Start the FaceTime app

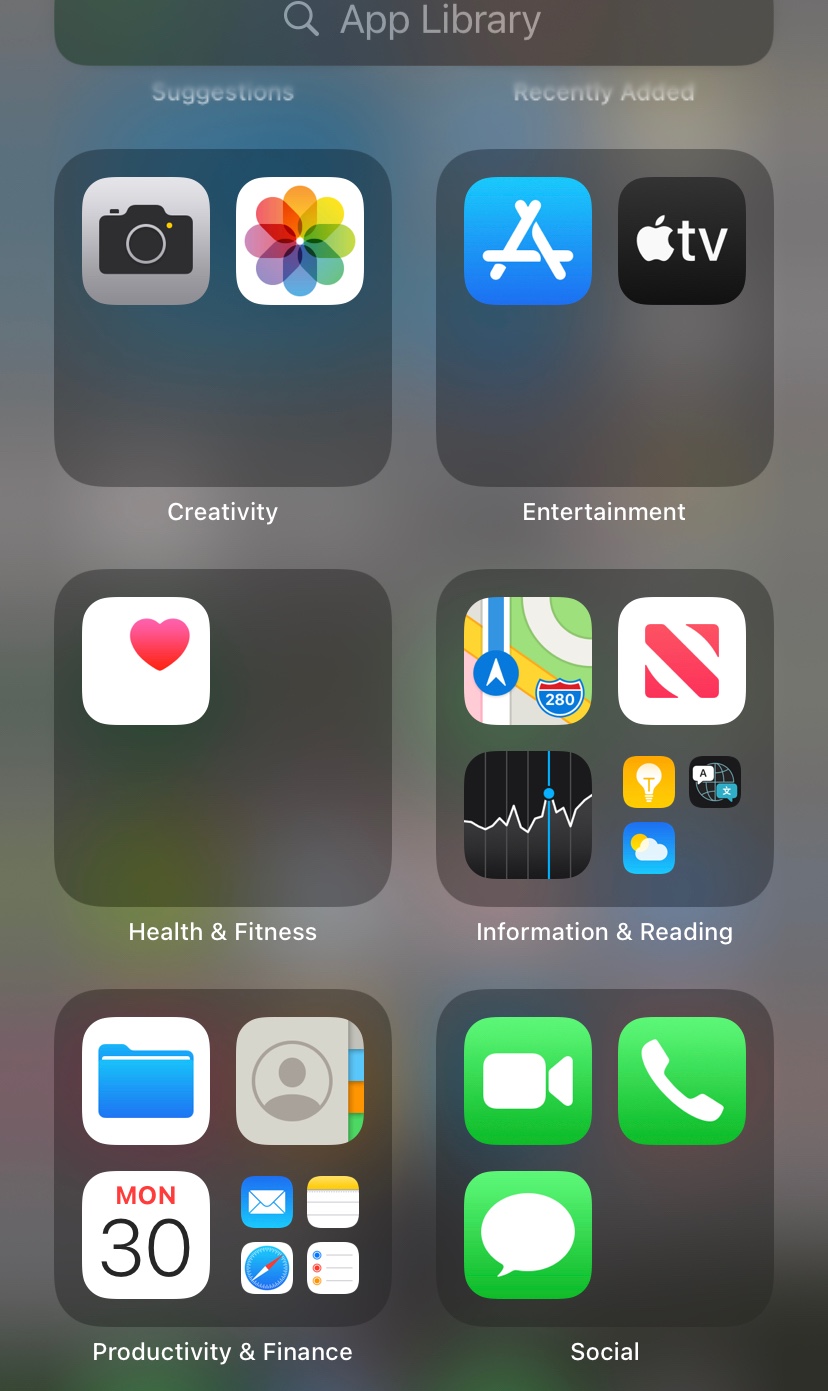coord(528,1081)
